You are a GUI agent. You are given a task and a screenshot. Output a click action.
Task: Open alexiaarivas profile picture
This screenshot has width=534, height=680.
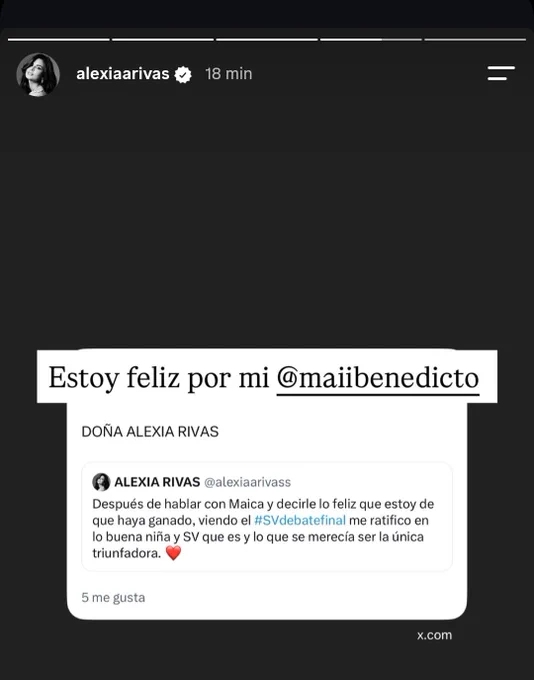[x=38, y=75]
